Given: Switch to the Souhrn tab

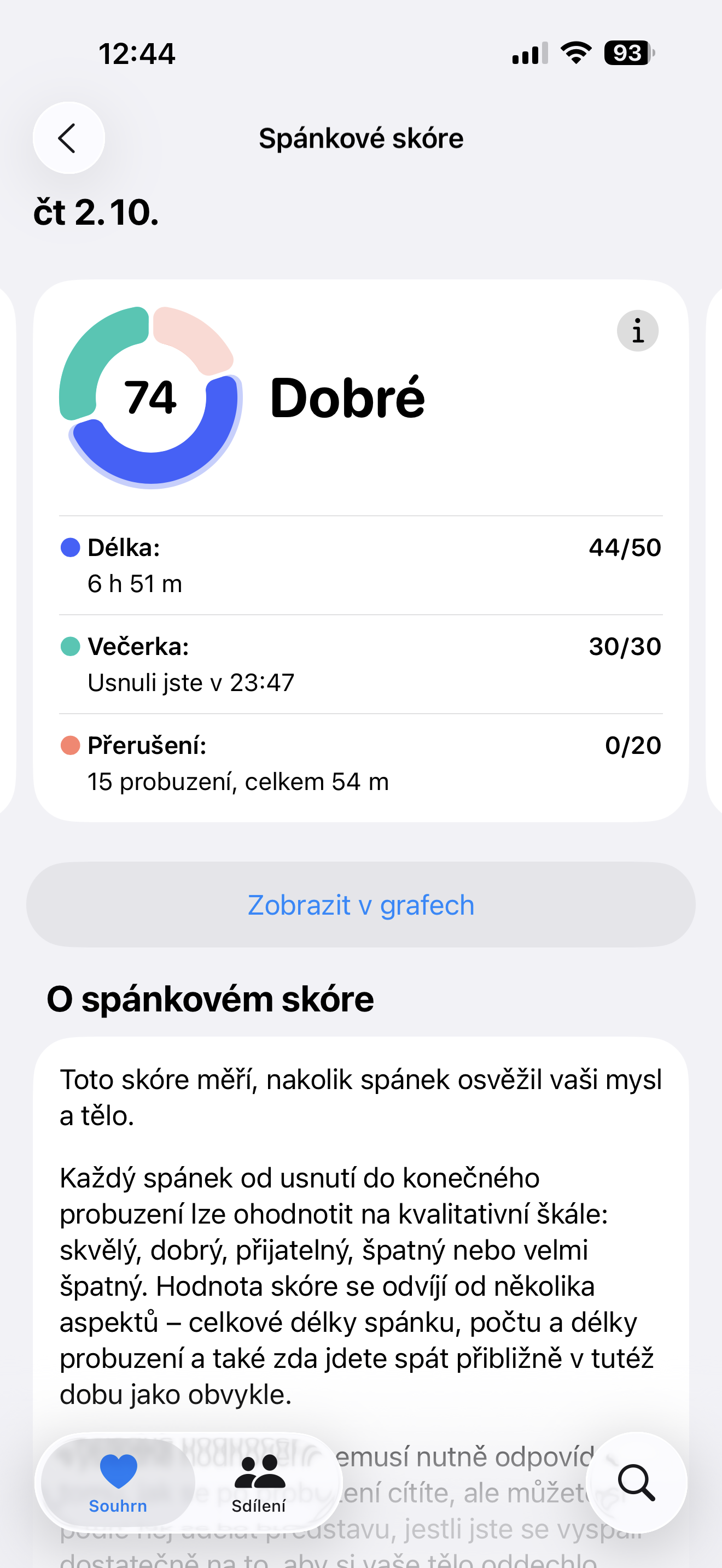Looking at the screenshot, I should pos(118,1483).
